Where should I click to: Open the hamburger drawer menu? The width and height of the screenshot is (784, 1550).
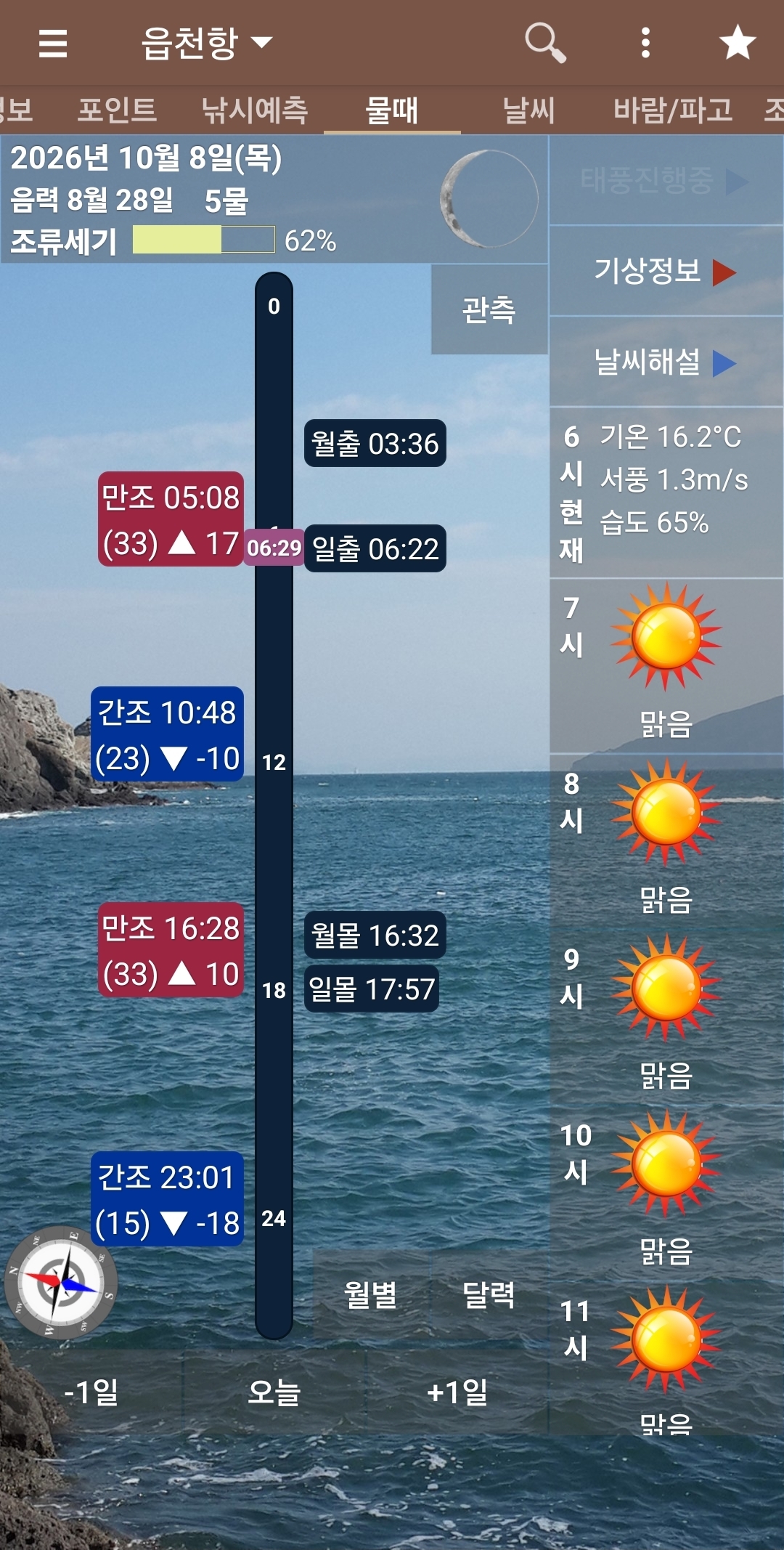pyautogui.click(x=53, y=43)
